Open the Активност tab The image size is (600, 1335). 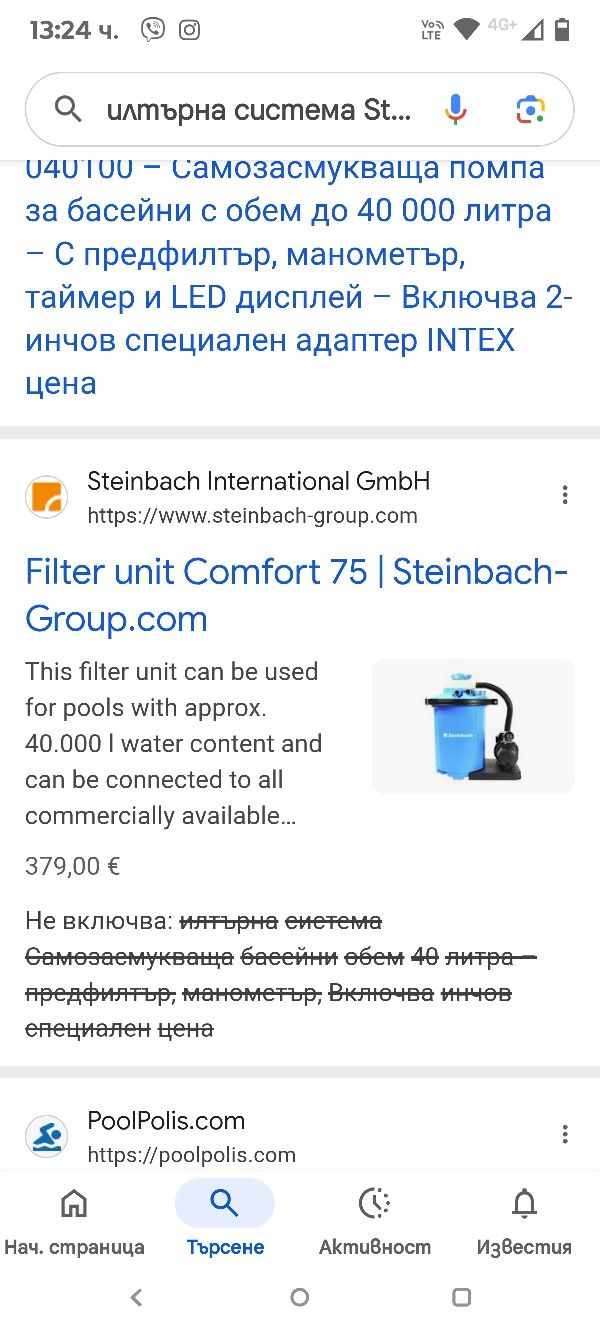[375, 1221]
